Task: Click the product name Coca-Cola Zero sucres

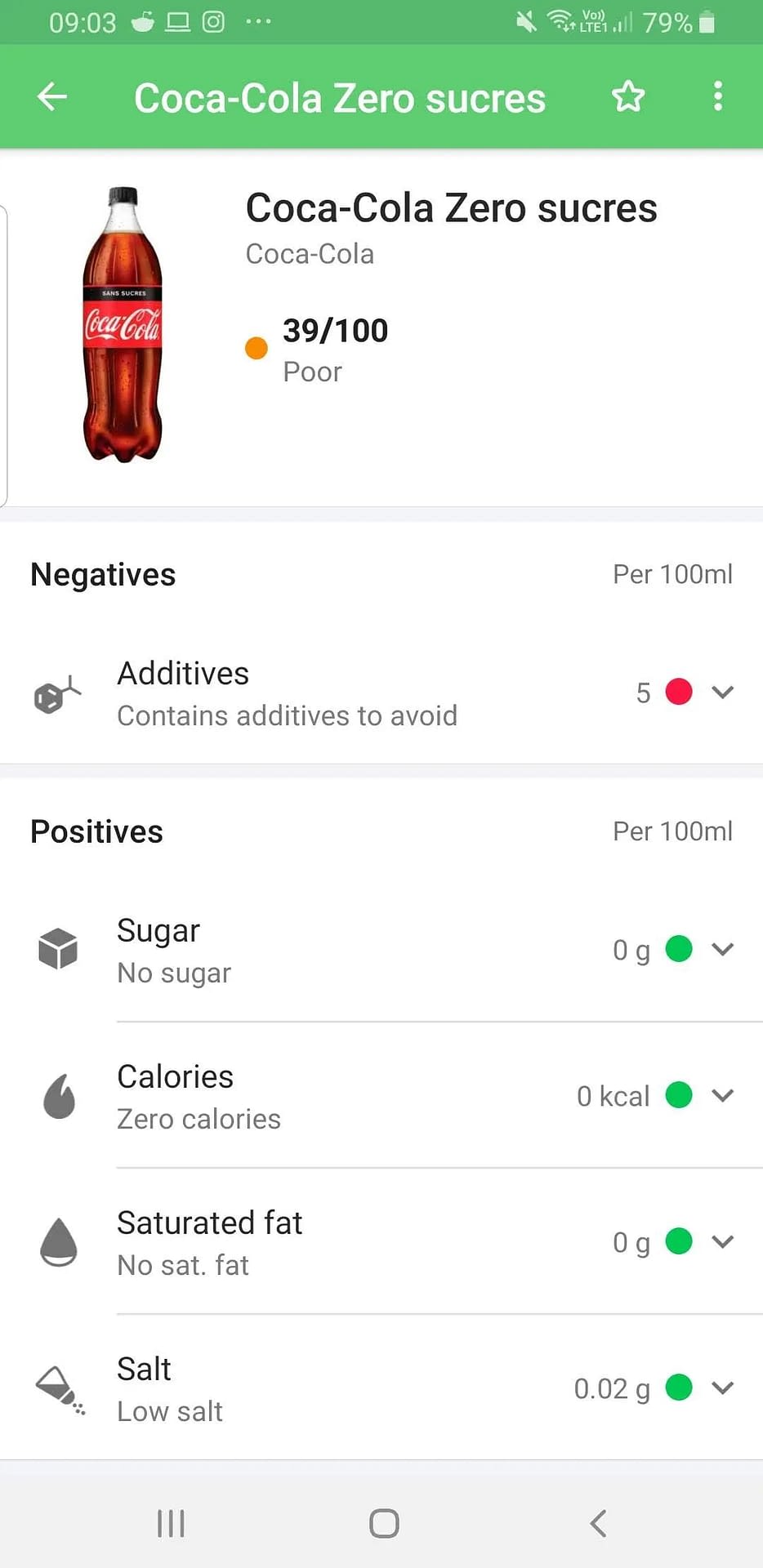Action: 452,207
